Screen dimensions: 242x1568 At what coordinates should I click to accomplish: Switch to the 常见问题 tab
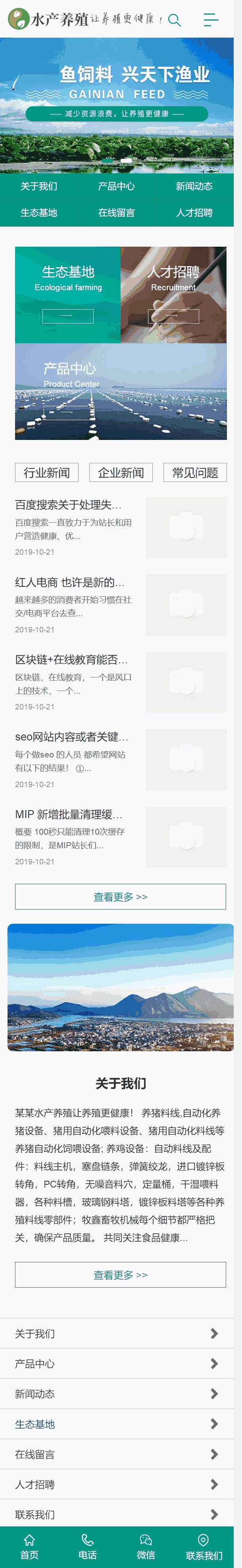point(195,472)
